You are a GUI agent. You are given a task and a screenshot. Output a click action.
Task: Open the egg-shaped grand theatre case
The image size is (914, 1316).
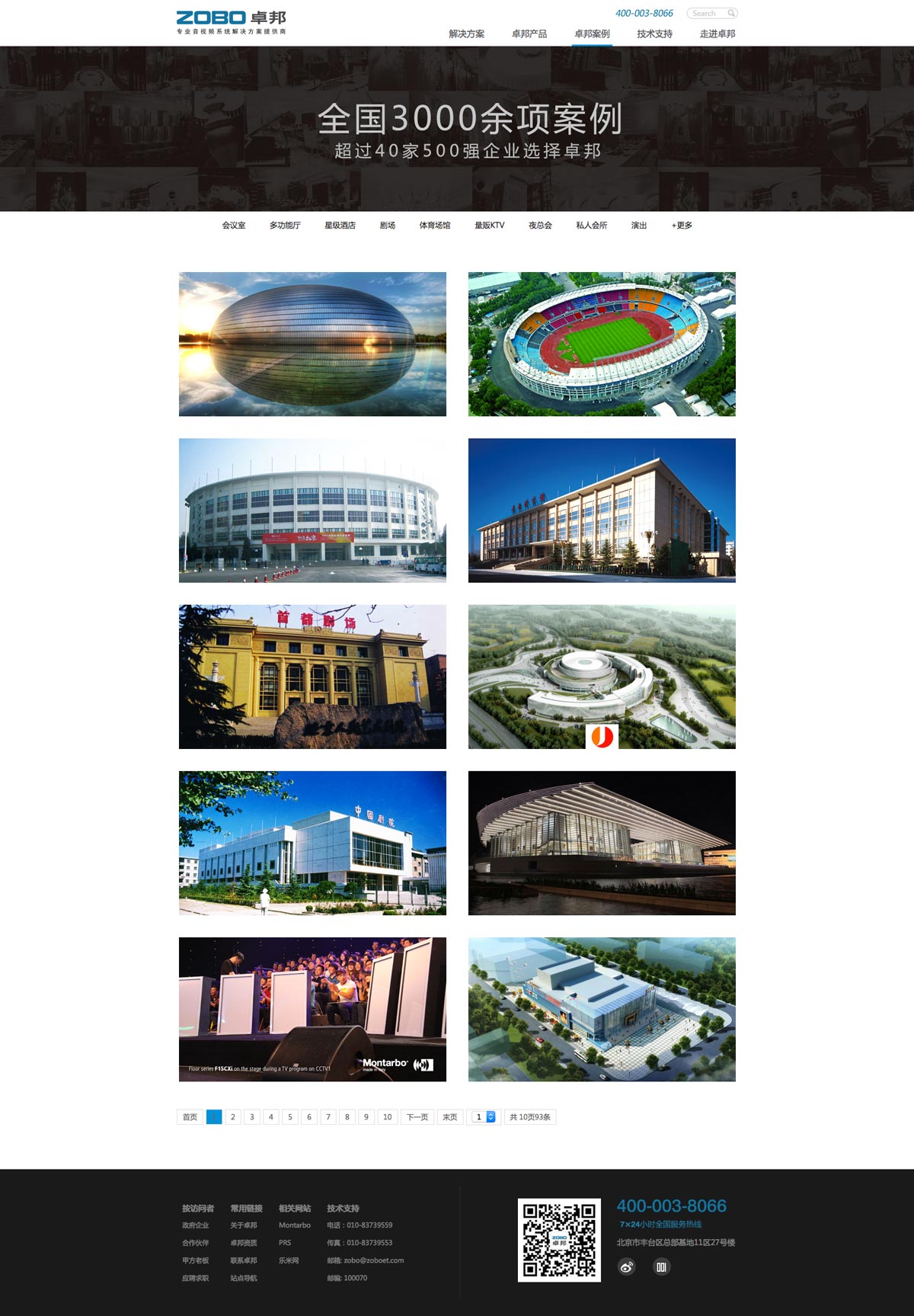312,344
